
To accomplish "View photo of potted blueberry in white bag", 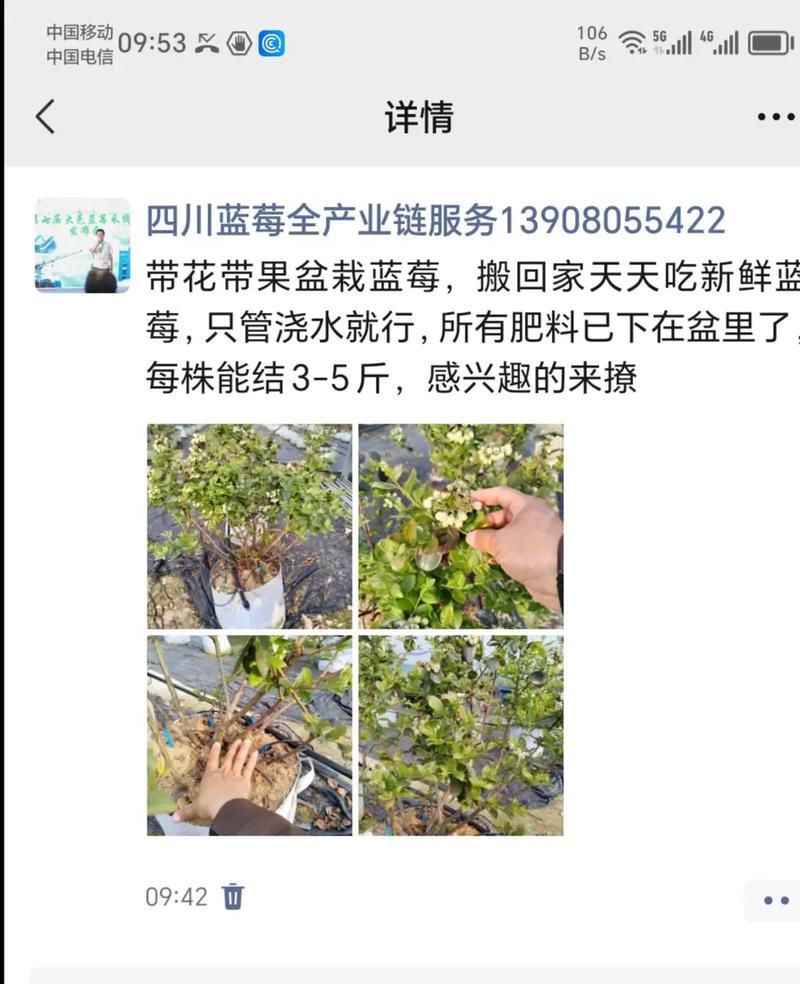I will 249,526.
